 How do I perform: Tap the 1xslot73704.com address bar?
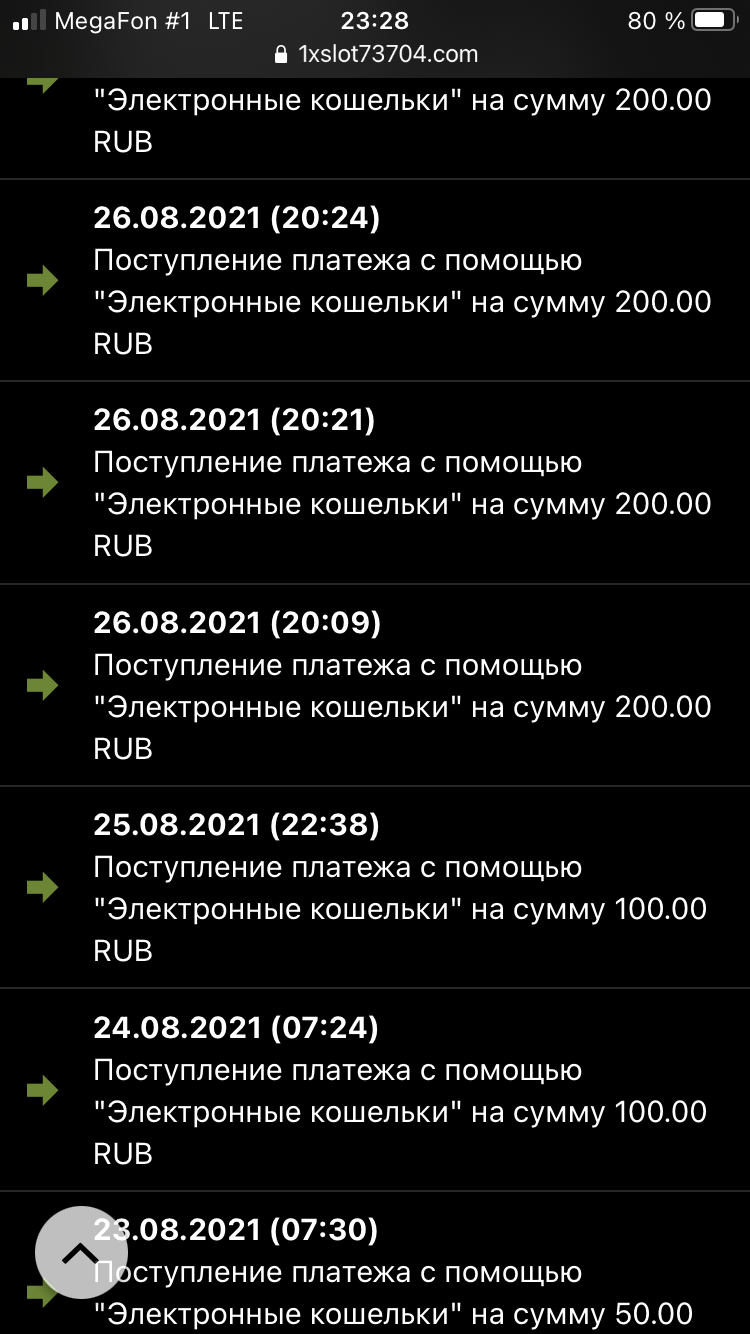click(x=376, y=54)
